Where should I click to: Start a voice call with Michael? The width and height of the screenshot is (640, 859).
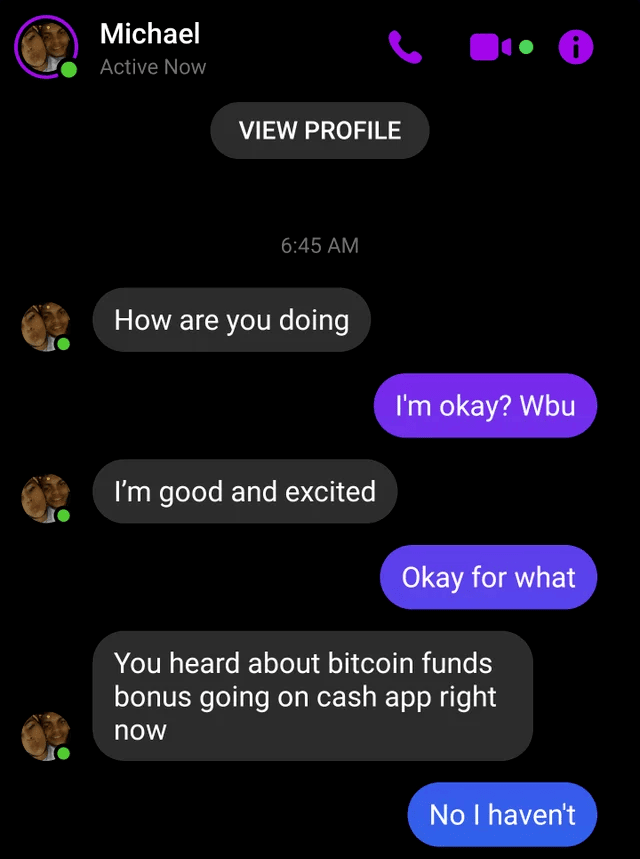(405, 47)
